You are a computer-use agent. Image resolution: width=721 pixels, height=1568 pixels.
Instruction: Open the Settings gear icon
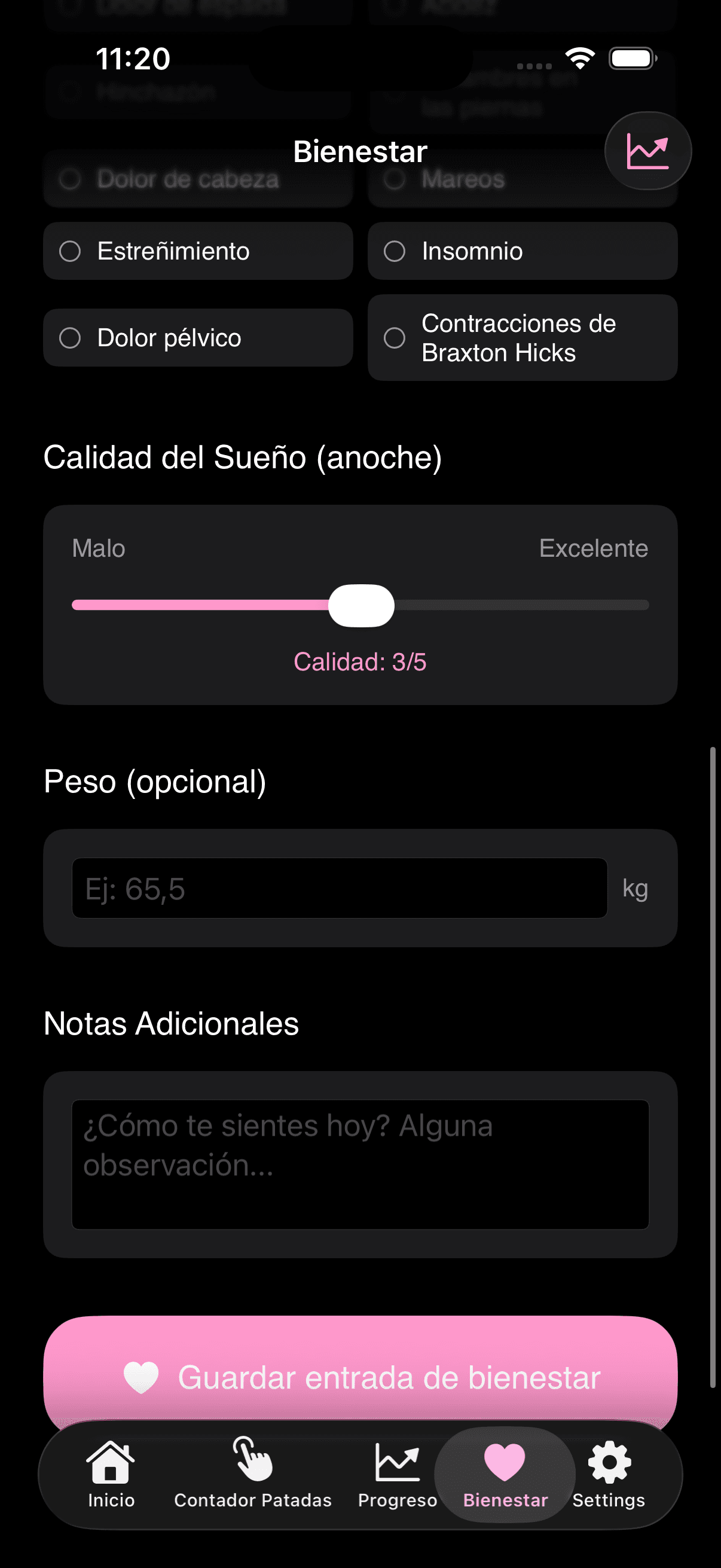[x=609, y=1462]
